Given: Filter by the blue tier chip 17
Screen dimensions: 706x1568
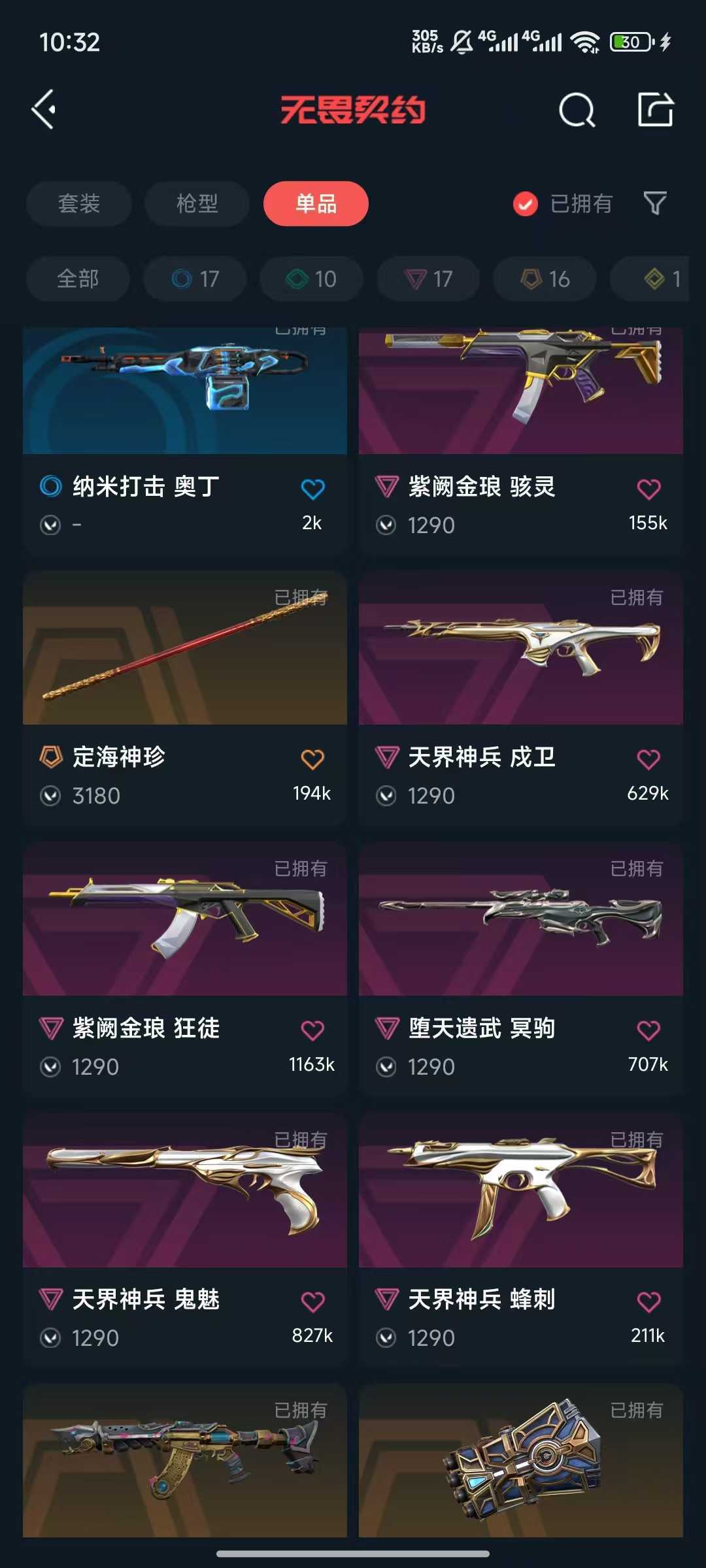Looking at the screenshot, I should click(195, 279).
